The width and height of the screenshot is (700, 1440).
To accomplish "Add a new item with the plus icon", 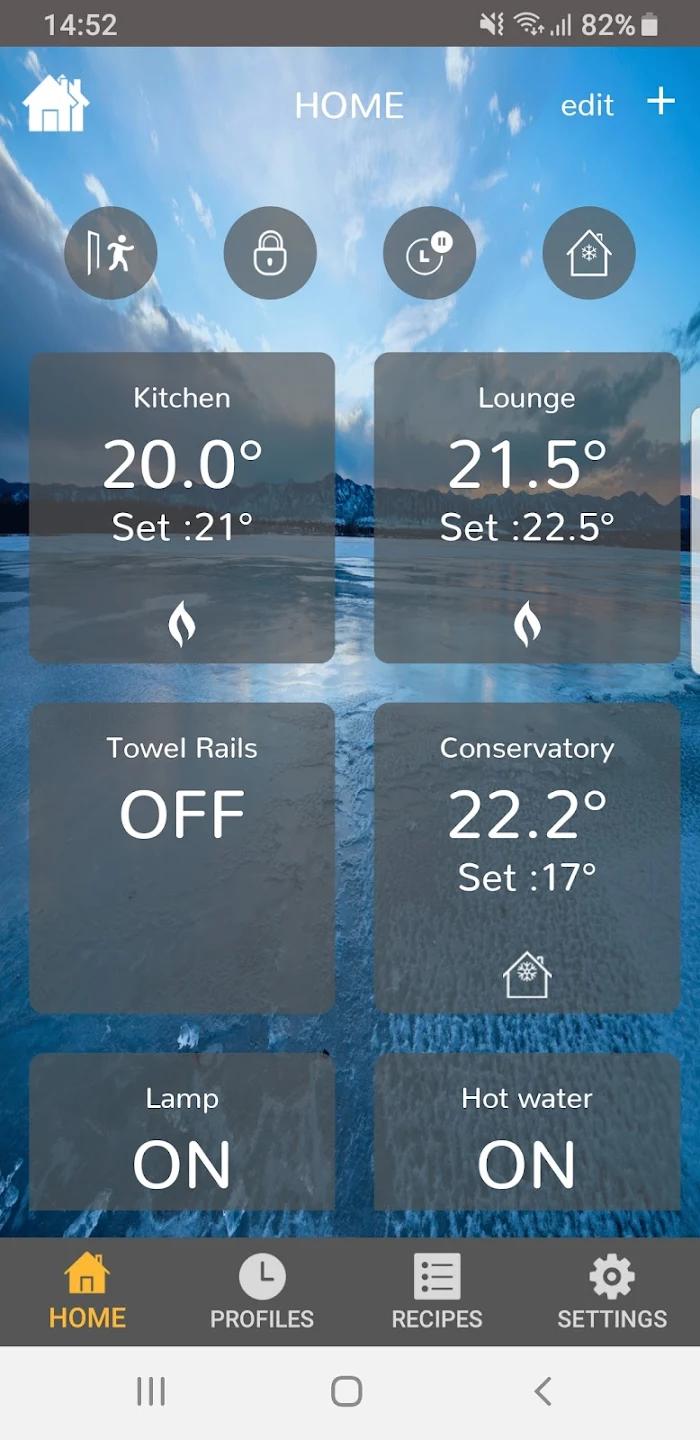I will click(661, 101).
